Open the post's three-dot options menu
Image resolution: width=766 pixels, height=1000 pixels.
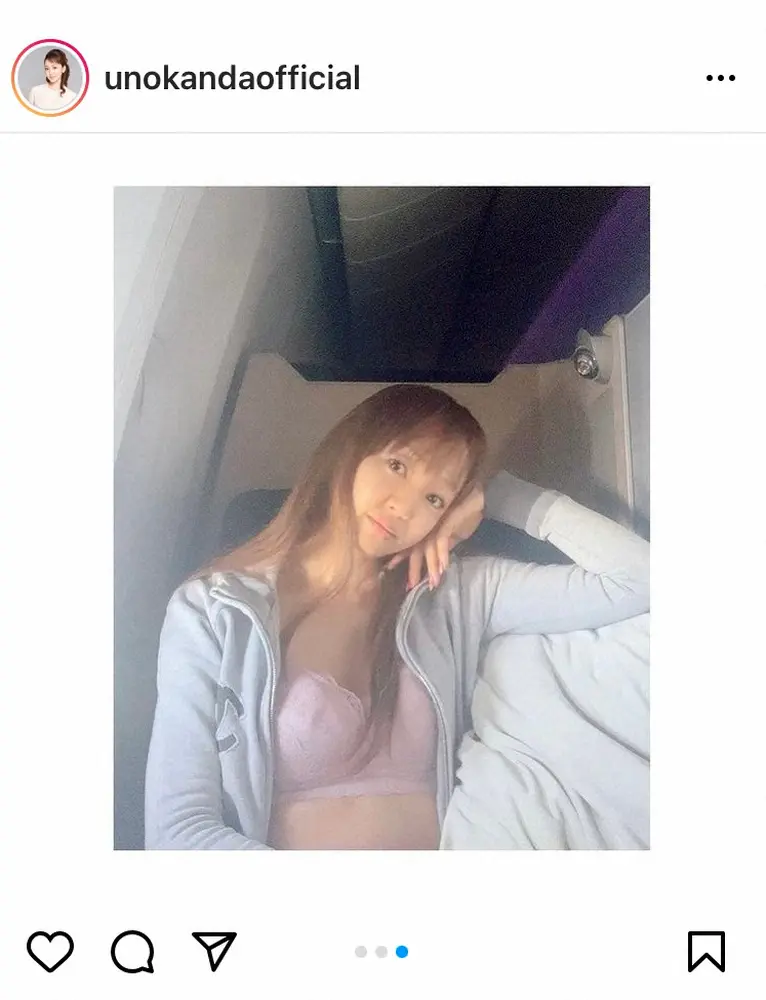720,79
